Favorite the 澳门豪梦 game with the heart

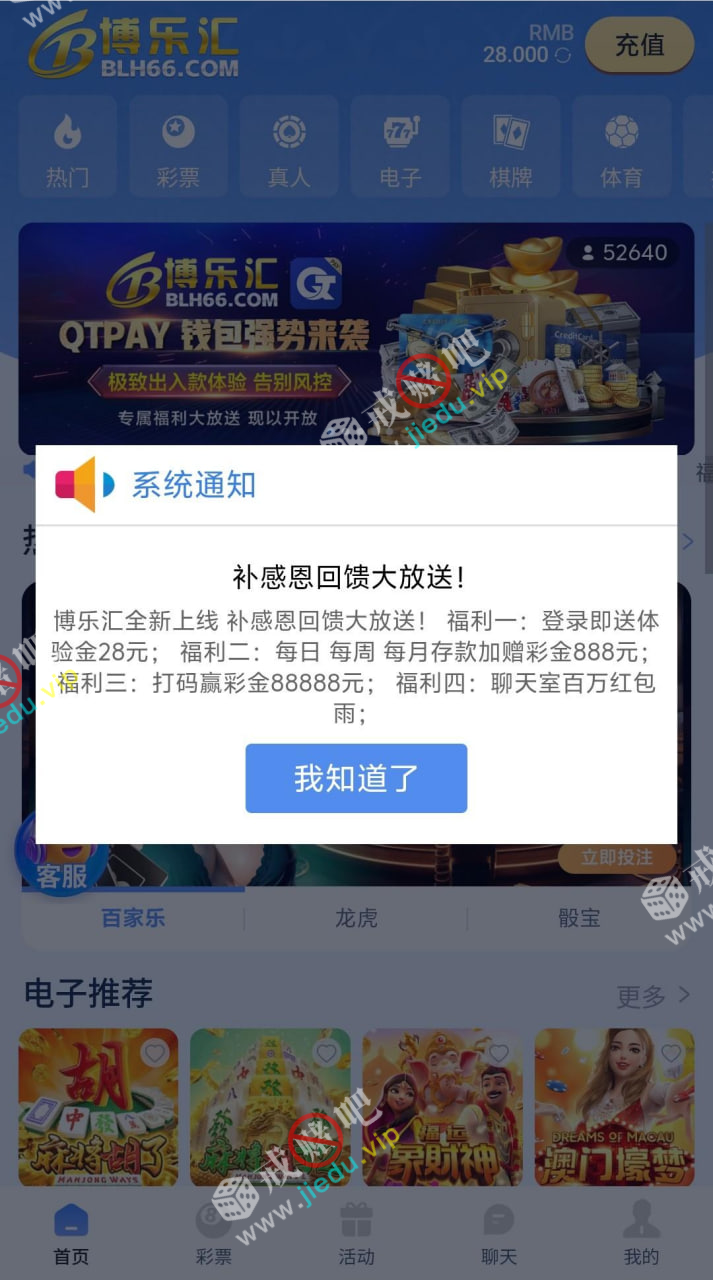coord(671,1053)
